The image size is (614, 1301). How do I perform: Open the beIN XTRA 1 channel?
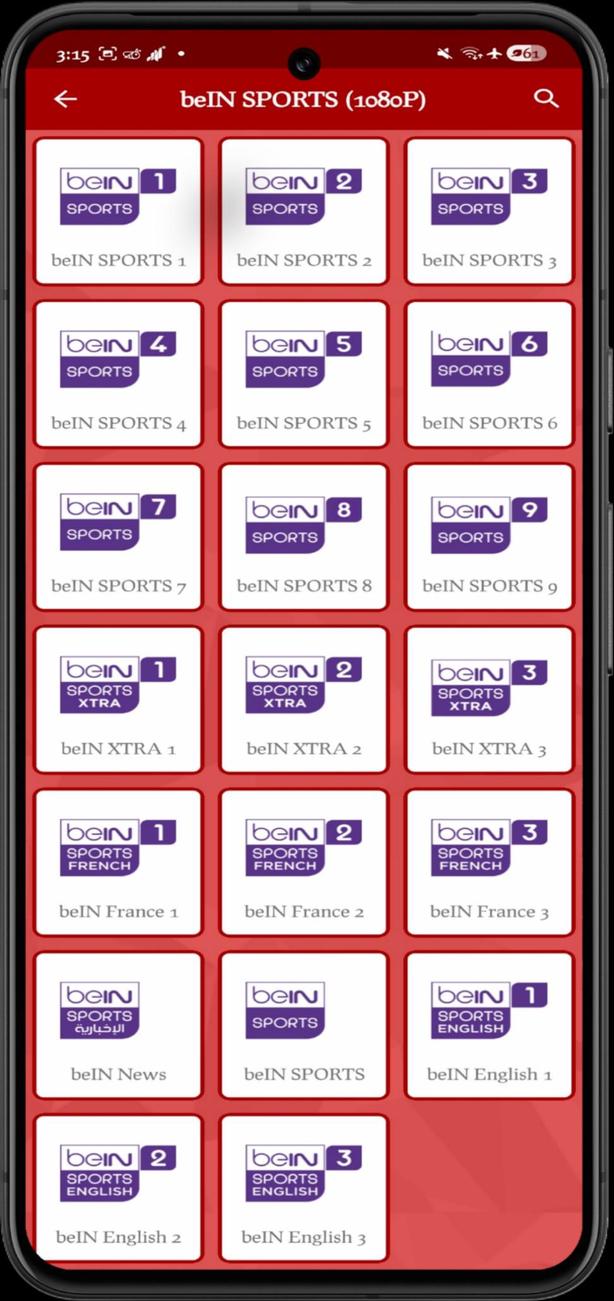click(x=118, y=700)
